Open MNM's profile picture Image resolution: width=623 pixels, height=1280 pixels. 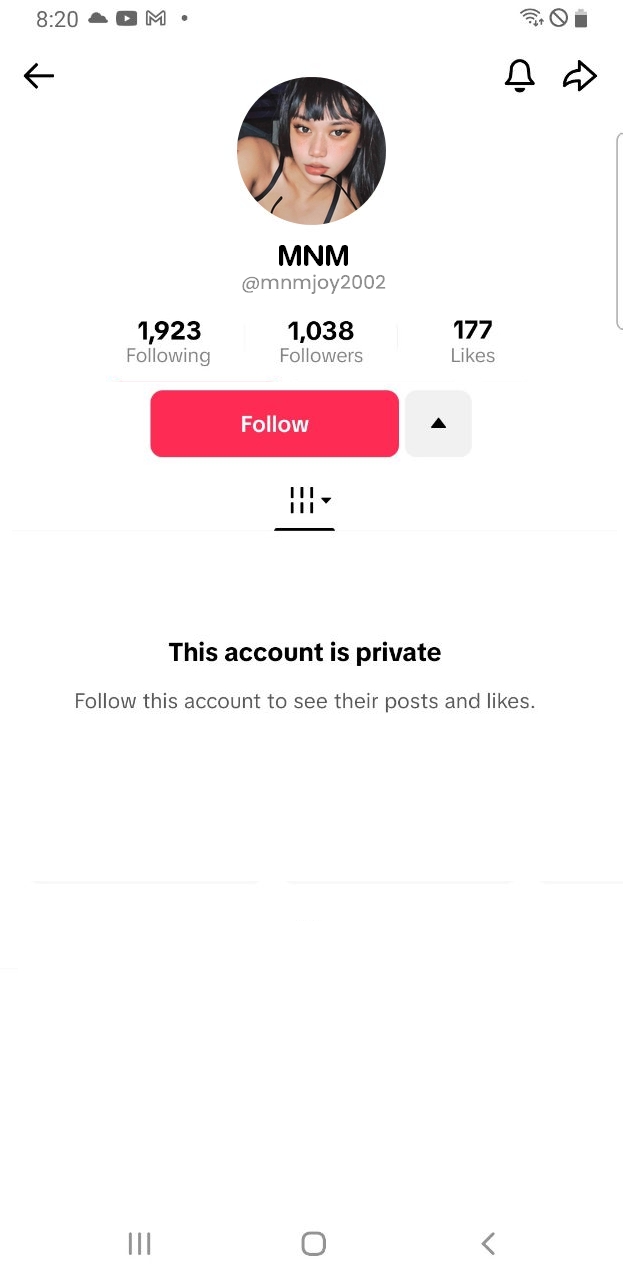coord(311,151)
